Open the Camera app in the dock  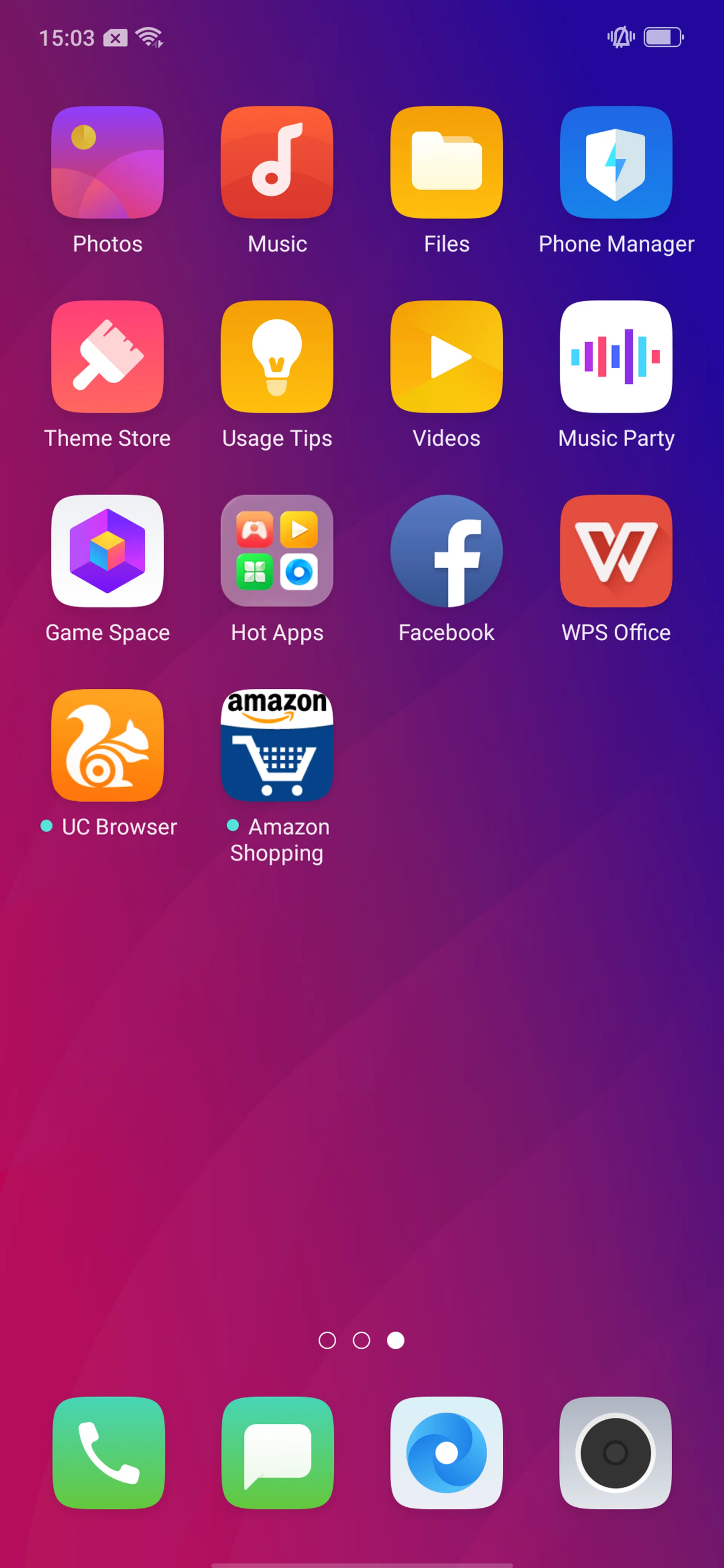pyautogui.click(x=616, y=1452)
